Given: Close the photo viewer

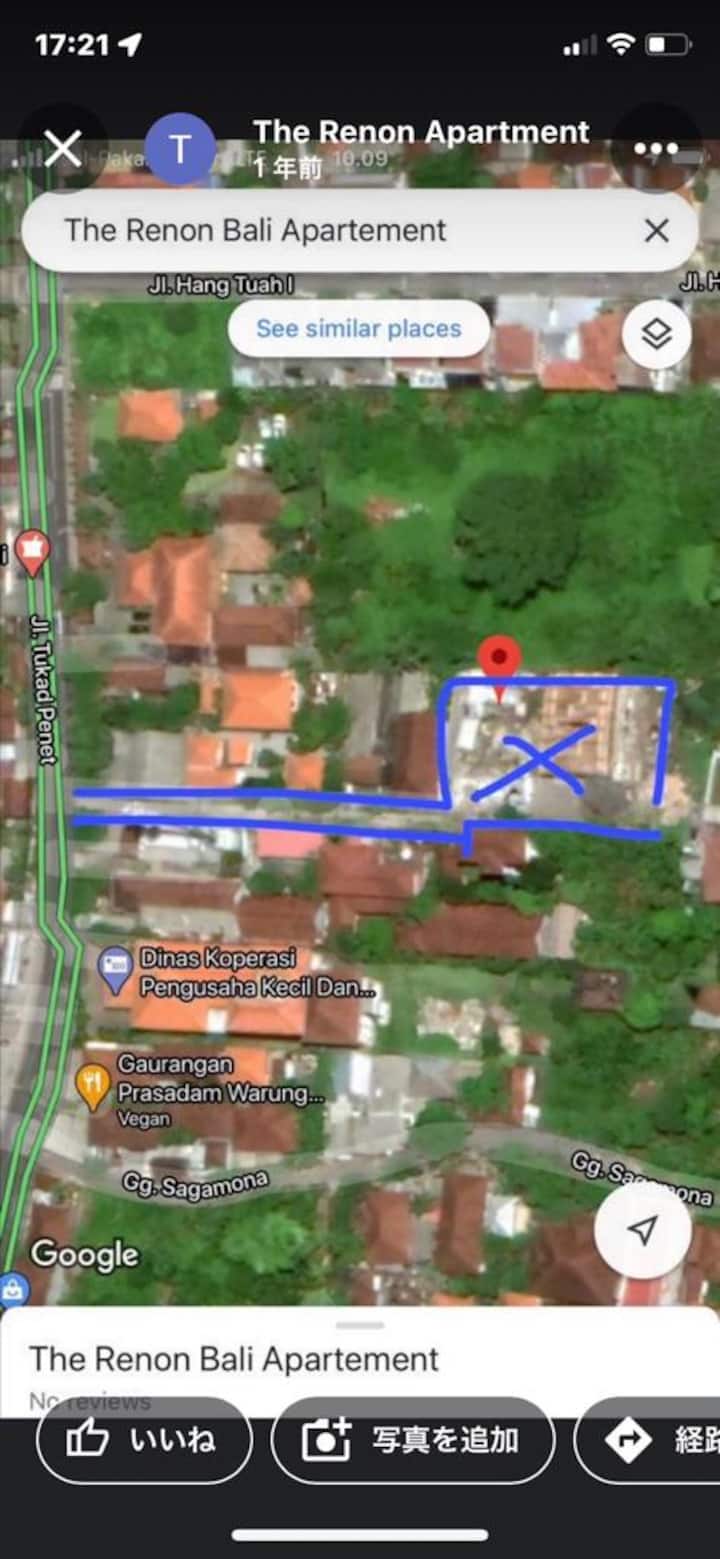Looking at the screenshot, I should pyautogui.click(x=62, y=149).
